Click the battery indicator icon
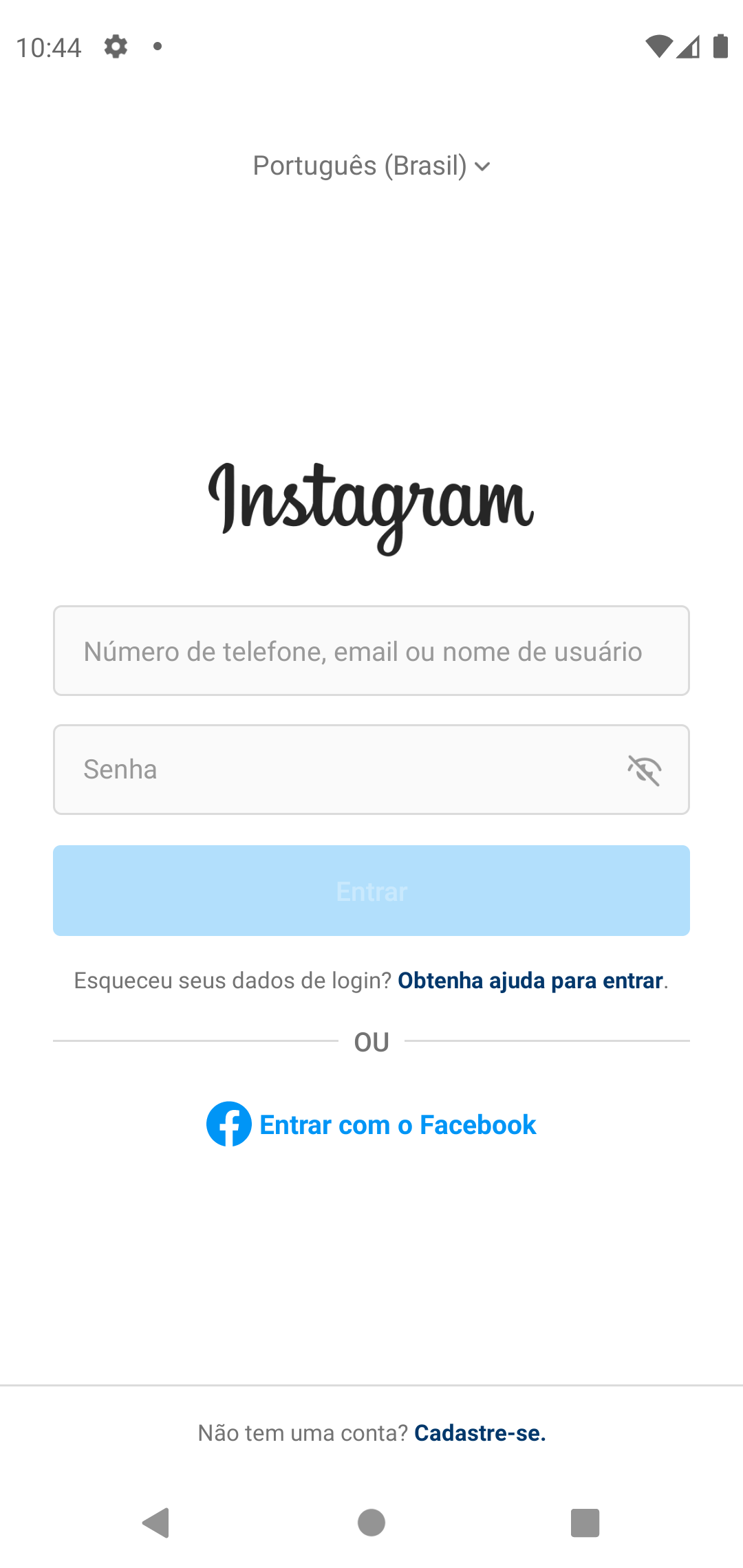 (722, 45)
